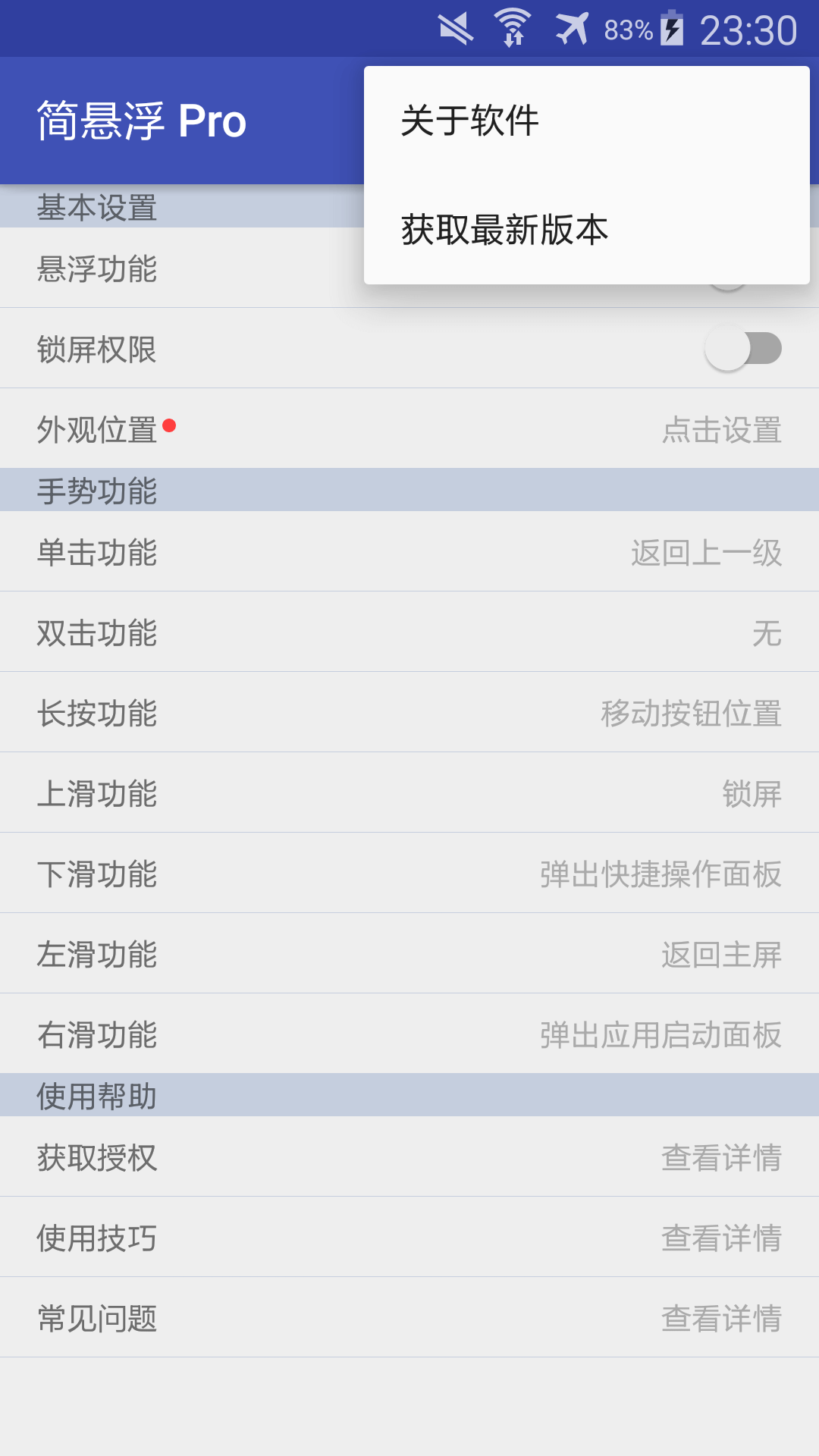This screenshot has height=1456, width=819.
Task: Tap 点击设置 next to 外观位置
Action: pos(720,431)
